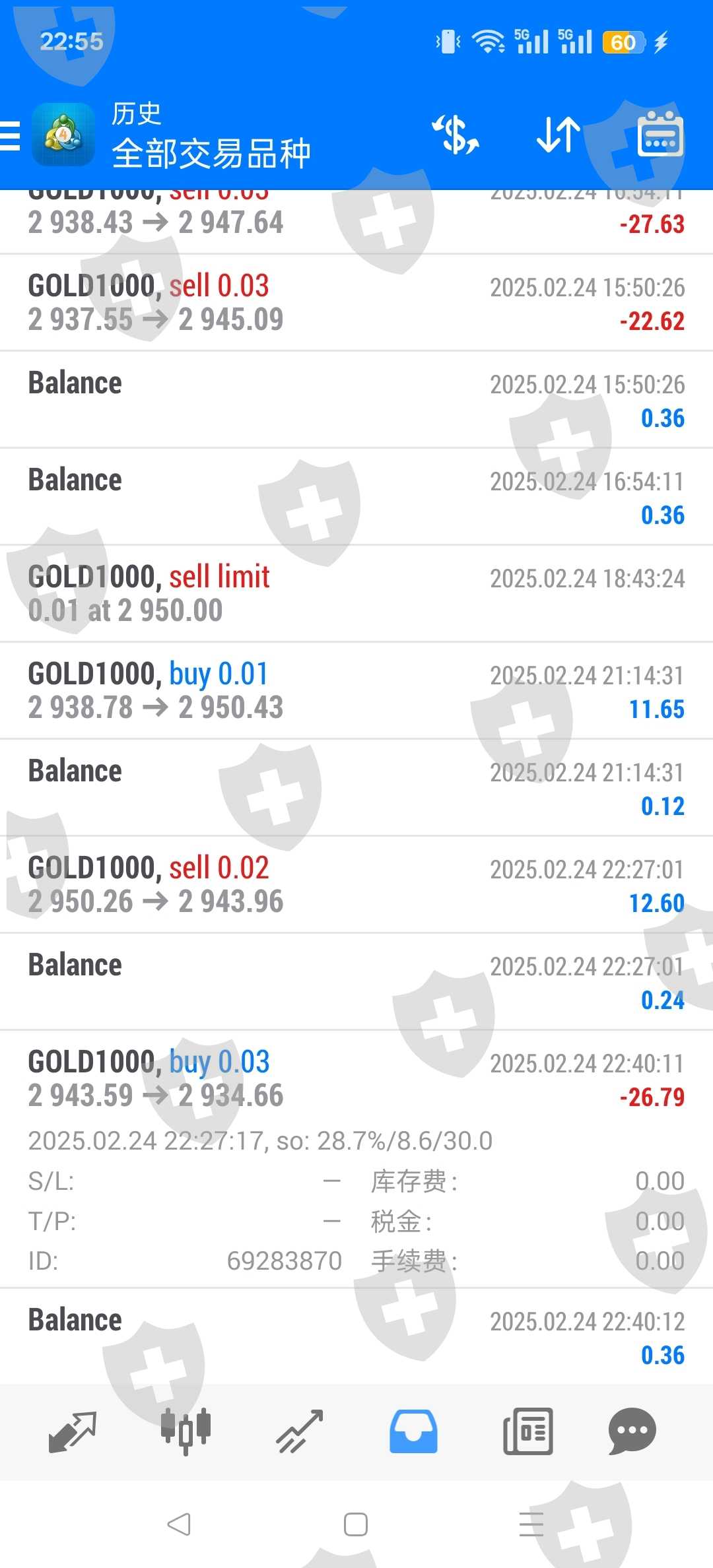Expand the buy 0.01 trade with 11.65 profit
The height and width of the screenshot is (1568, 713).
click(356, 690)
